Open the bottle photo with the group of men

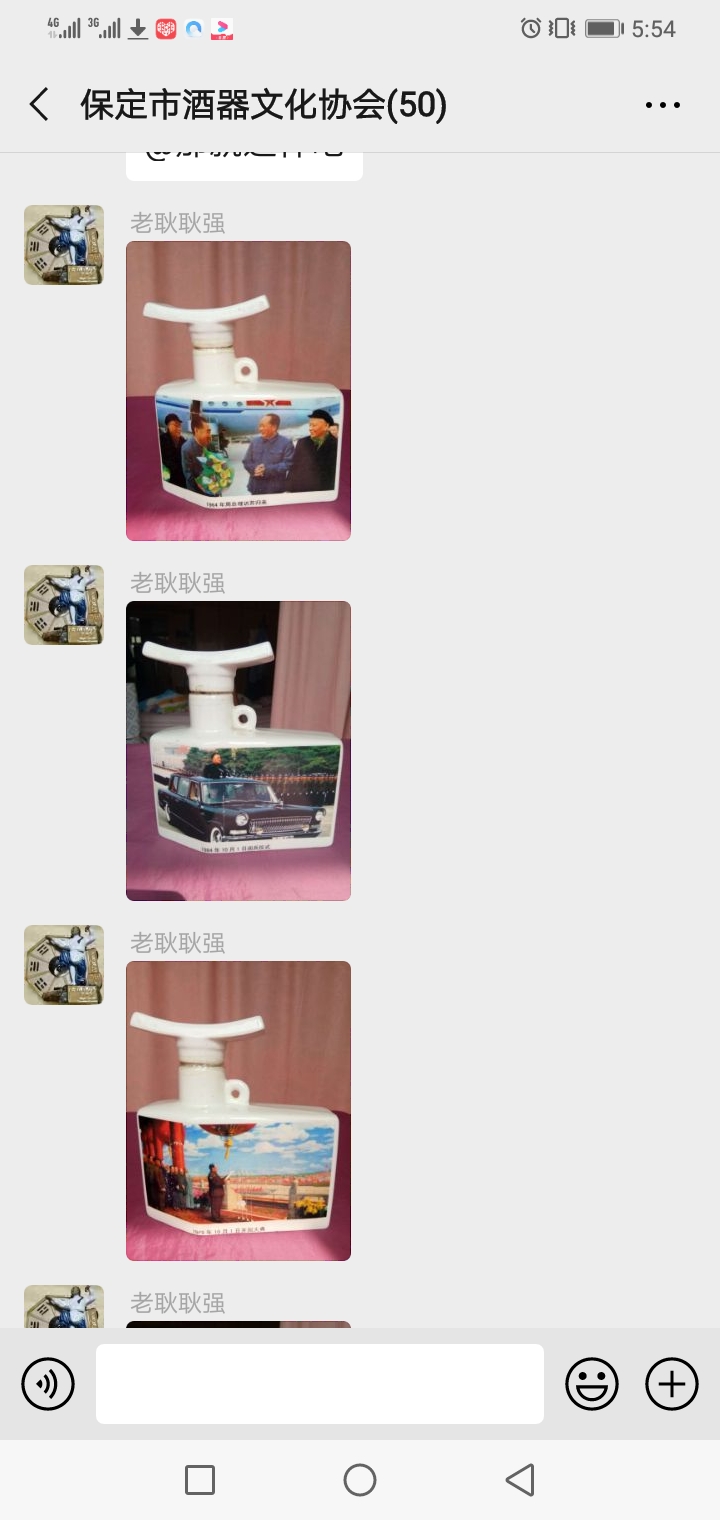pyautogui.click(x=238, y=391)
